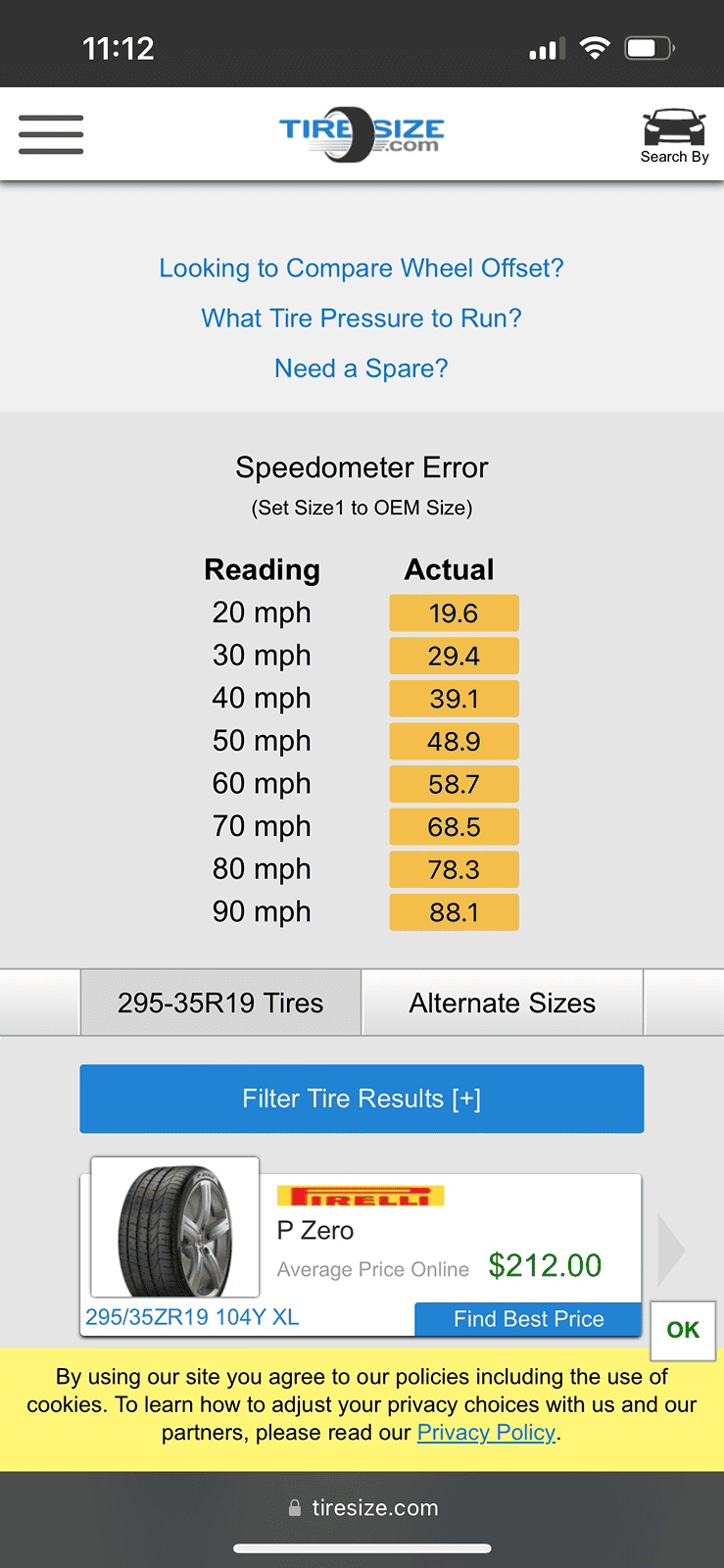Expand Filter Tire Results
Viewport: 724px width, 1568px height.
click(362, 1099)
